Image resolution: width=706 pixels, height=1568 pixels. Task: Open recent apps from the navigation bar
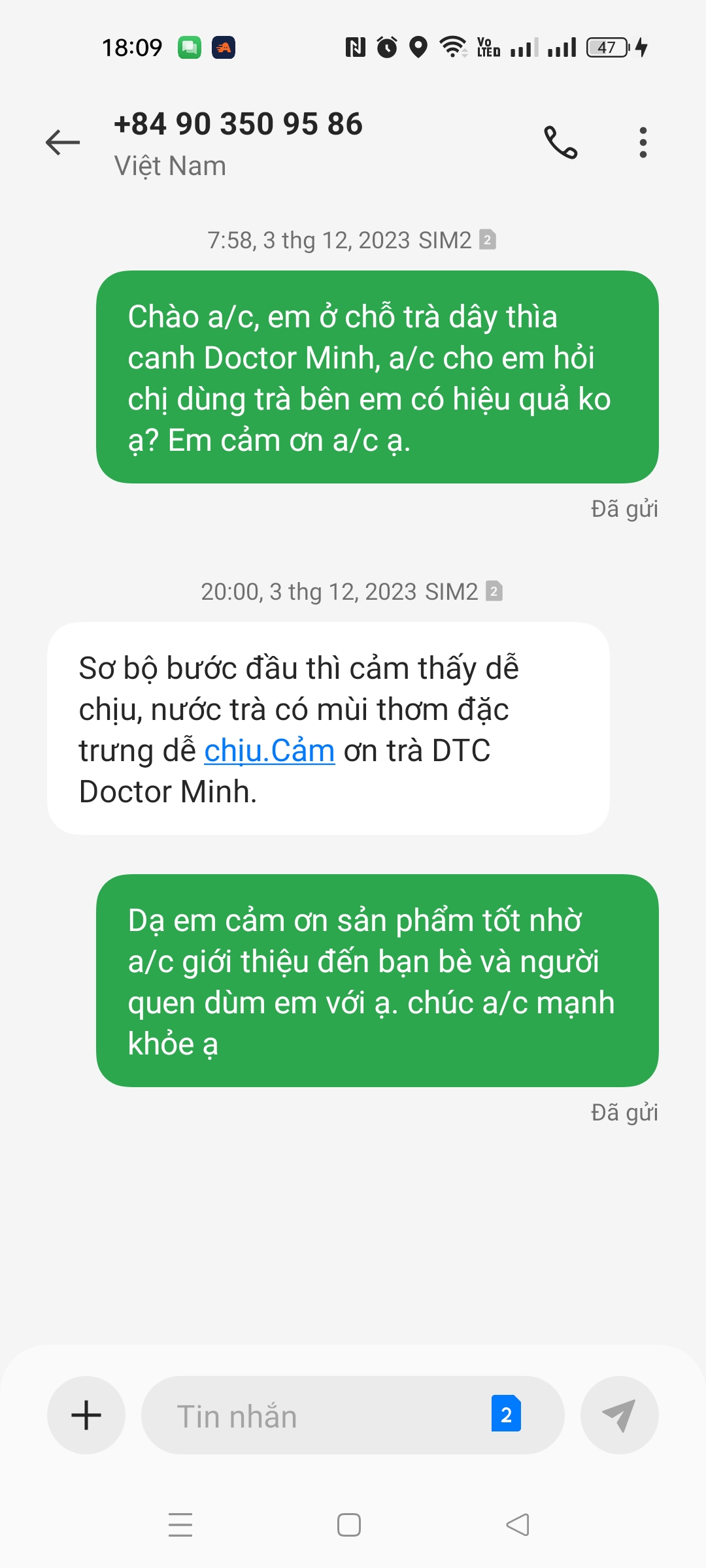(180, 1525)
